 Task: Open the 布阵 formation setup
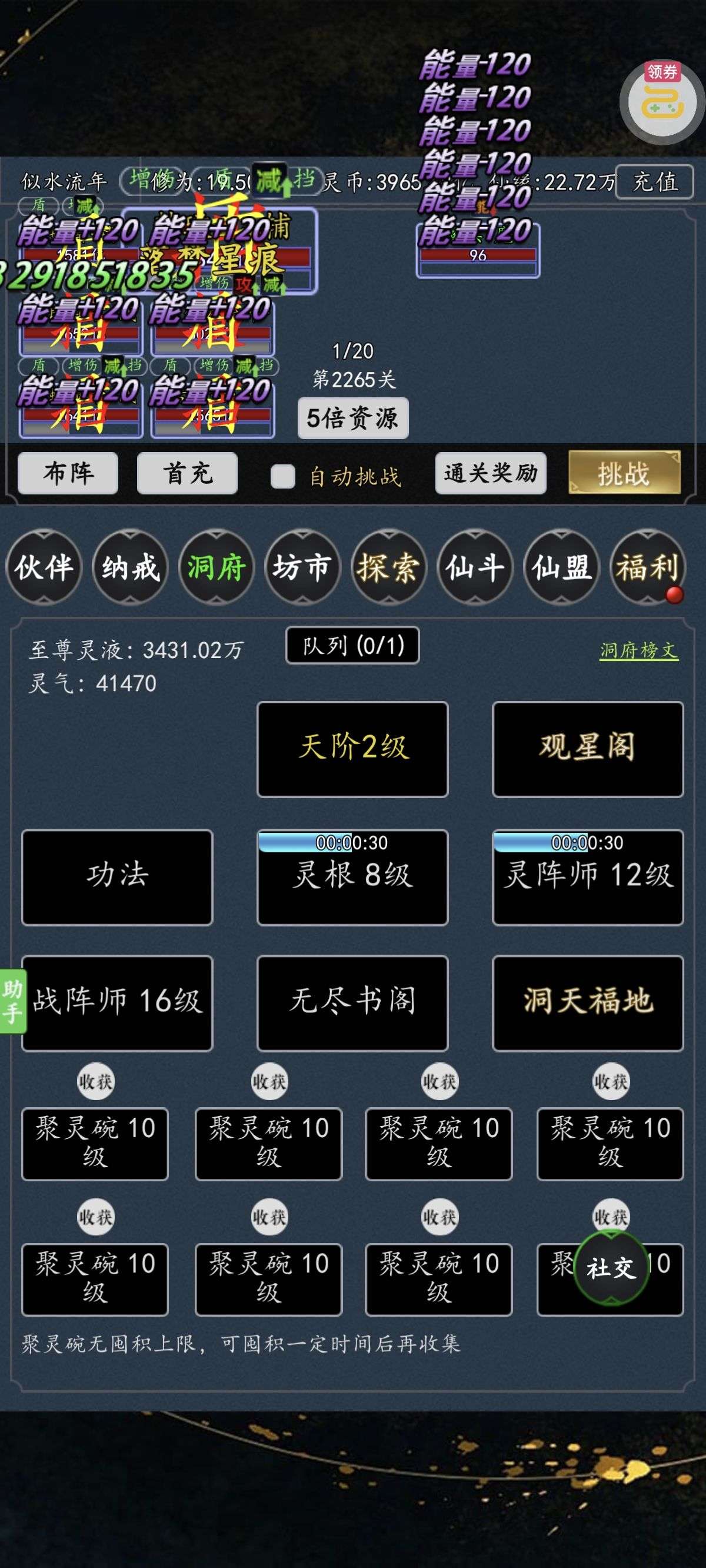tap(68, 473)
